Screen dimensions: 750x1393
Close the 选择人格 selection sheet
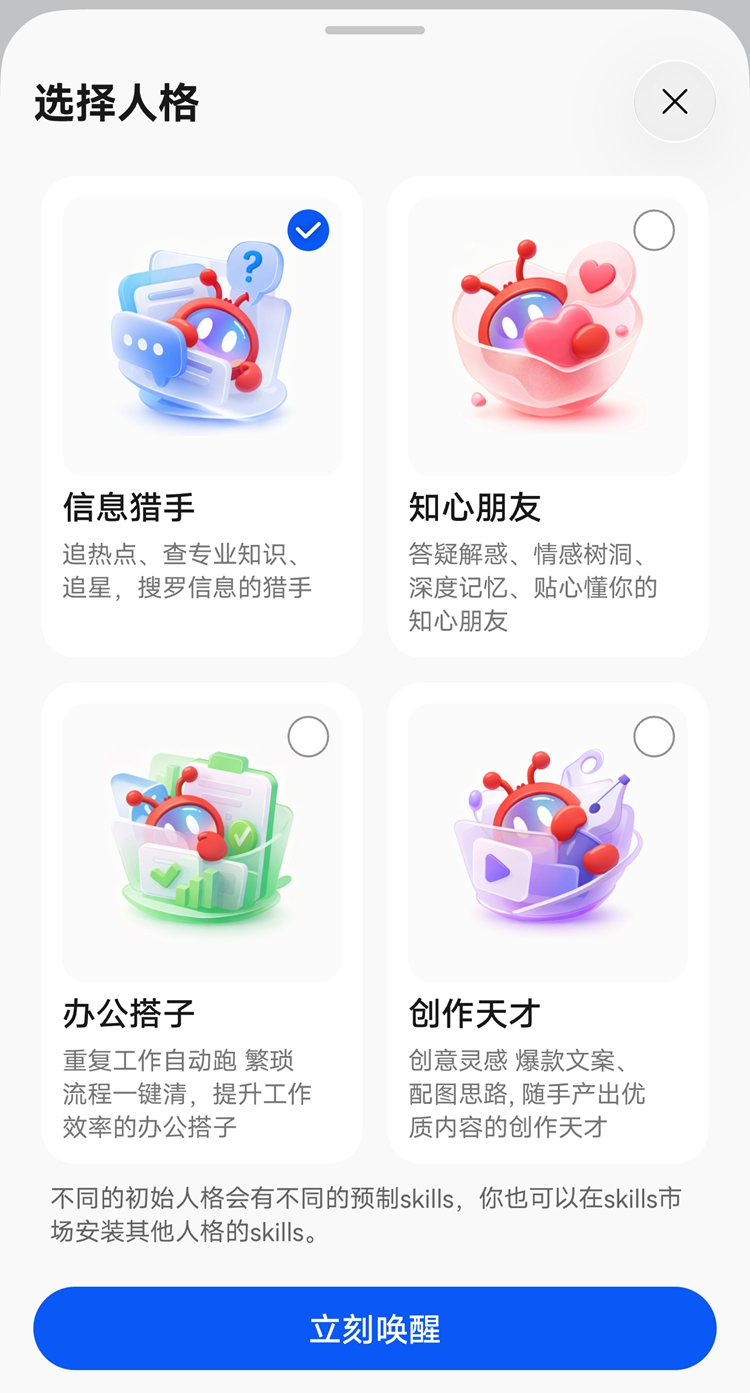pos(674,102)
